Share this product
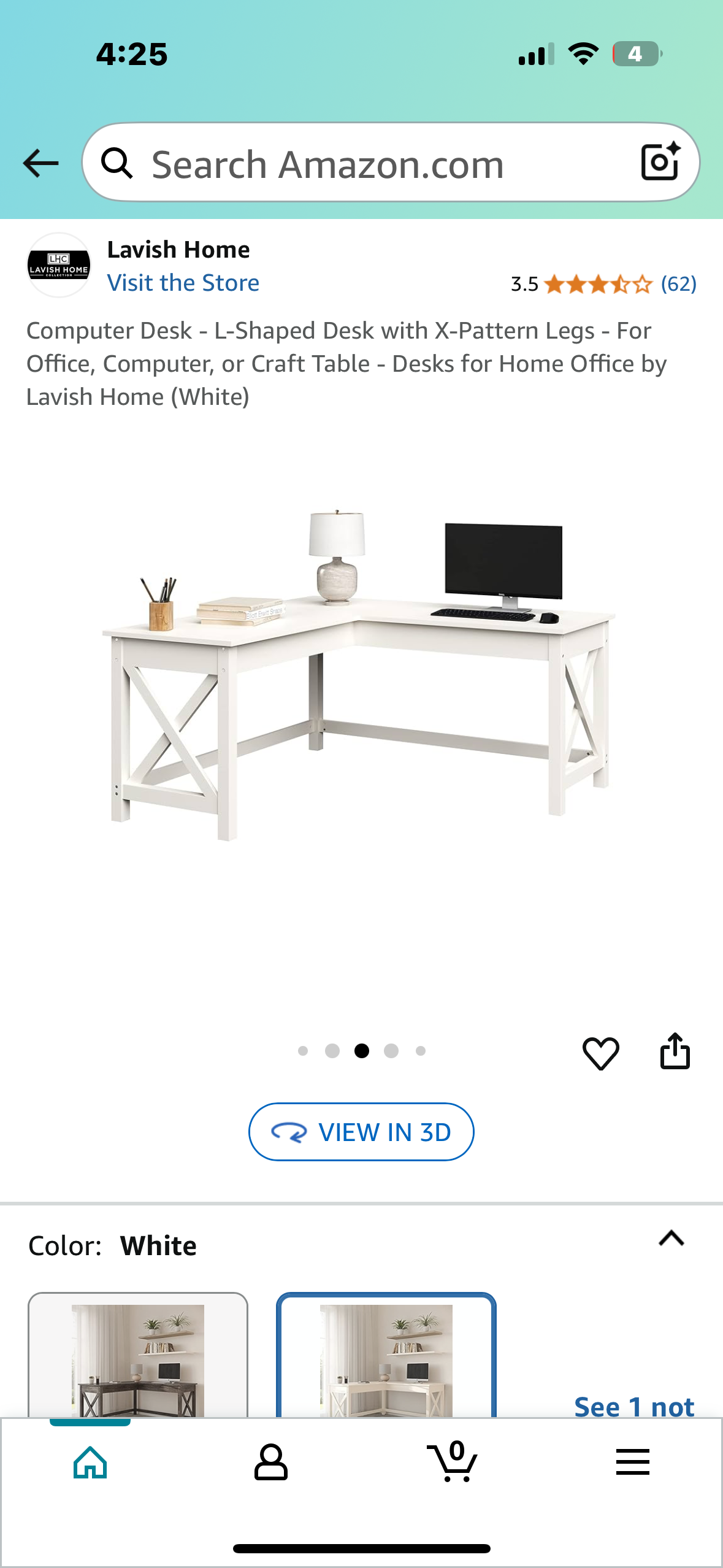Image resolution: width=723 pixels, height=1568 pixels. tap(675, 1051)
